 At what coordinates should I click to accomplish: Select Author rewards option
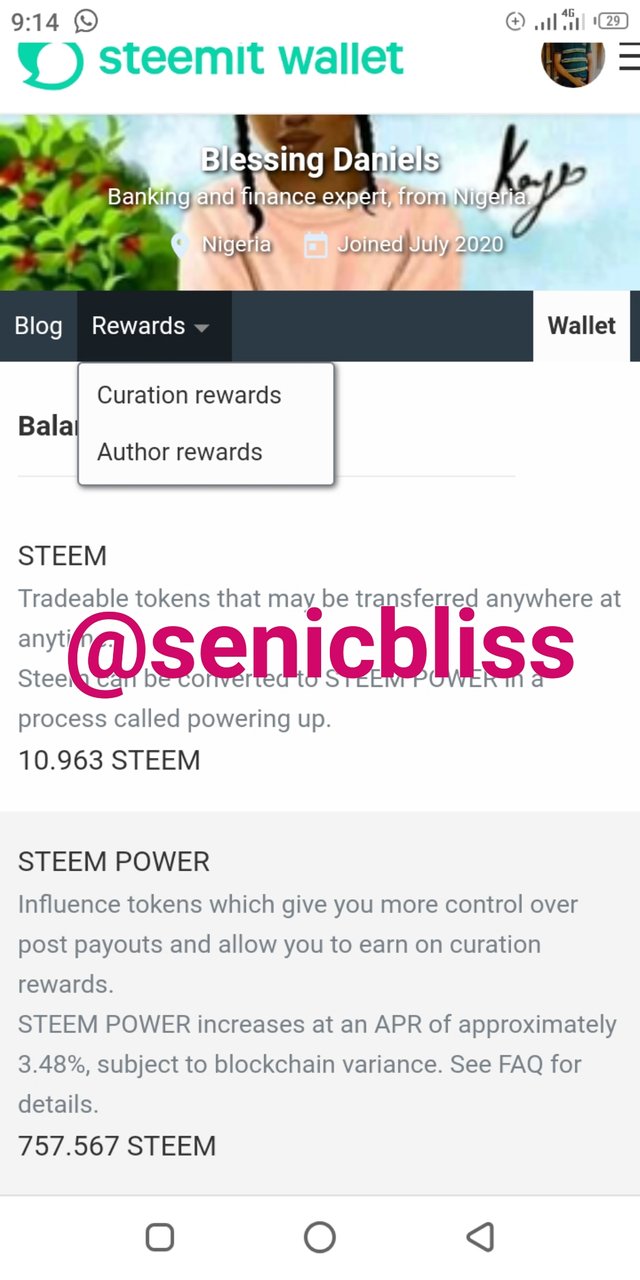(x=180, y=452)
